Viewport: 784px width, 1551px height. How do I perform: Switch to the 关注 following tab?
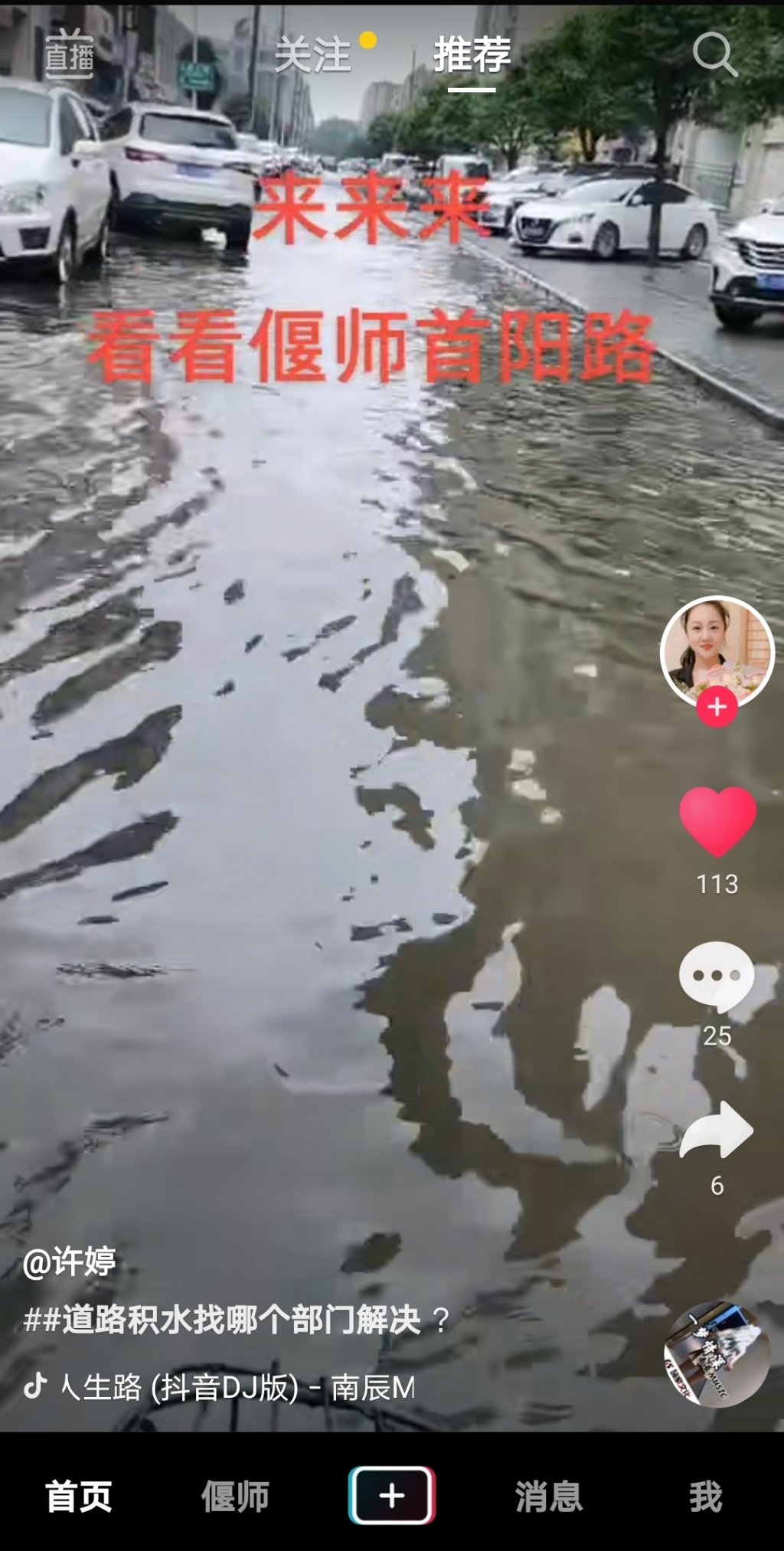(312, 55)
